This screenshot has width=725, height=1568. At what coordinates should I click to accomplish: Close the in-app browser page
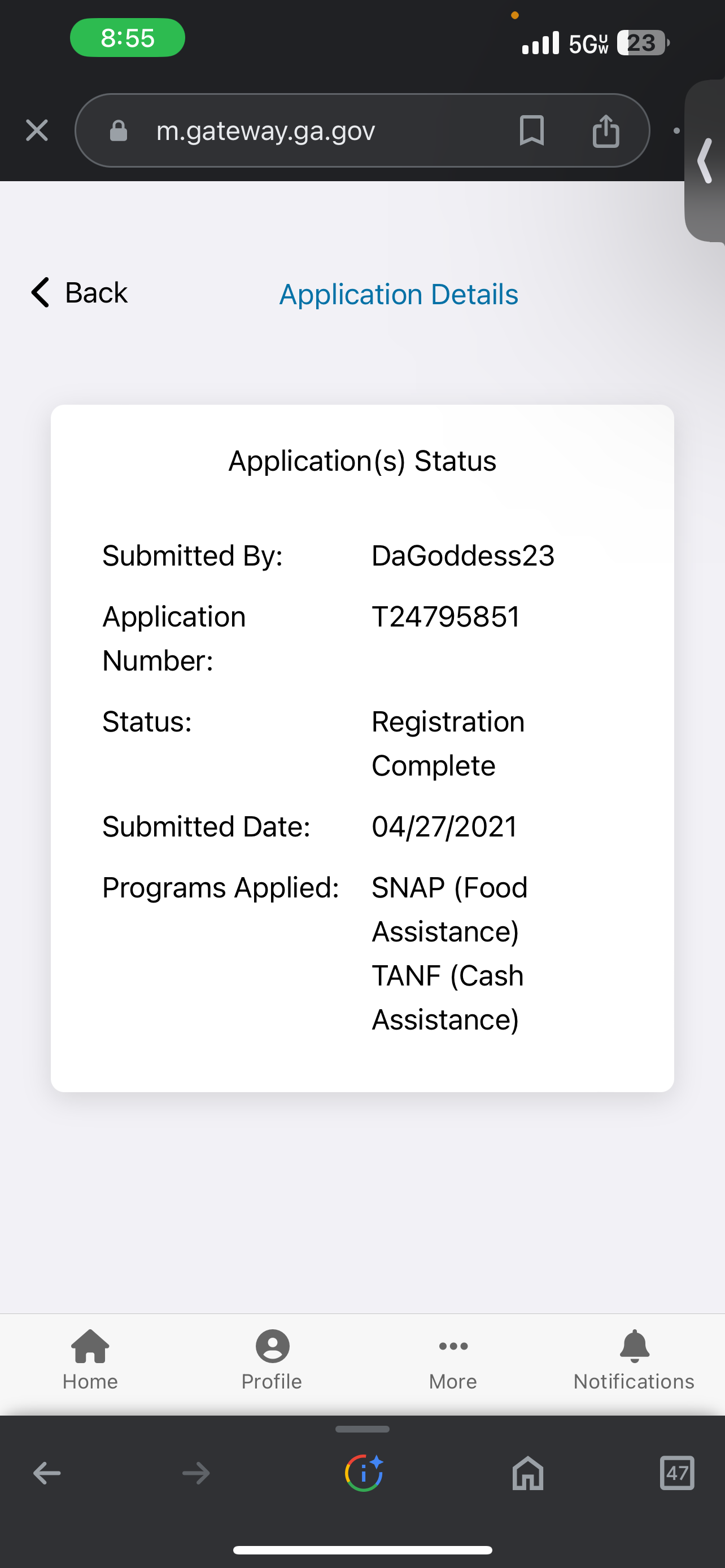point(37,130)
